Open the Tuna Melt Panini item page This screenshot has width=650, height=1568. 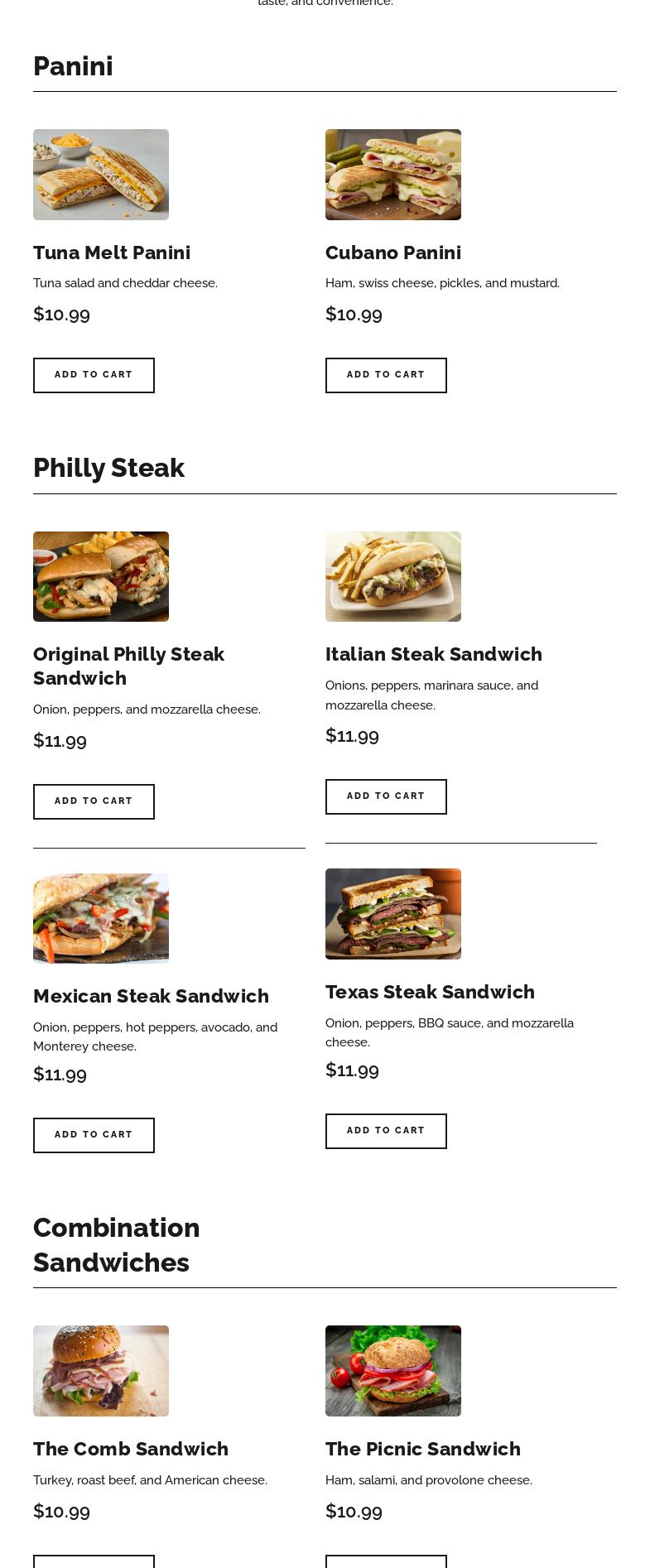[x=111, y=253]
